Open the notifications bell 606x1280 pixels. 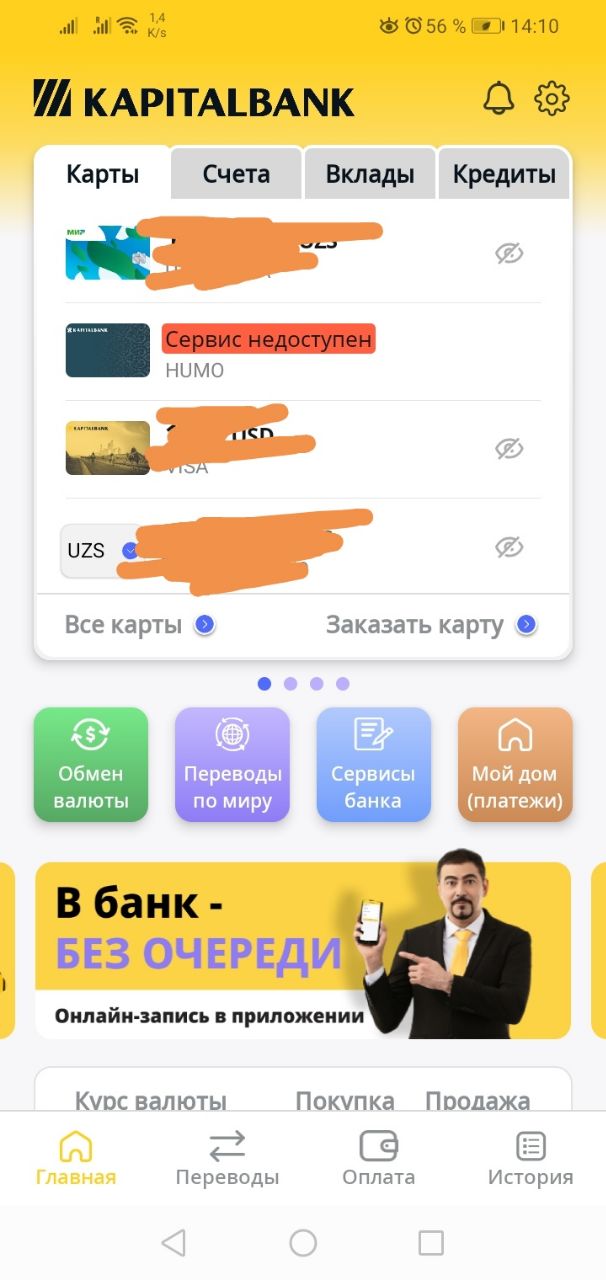click(498, 99)
